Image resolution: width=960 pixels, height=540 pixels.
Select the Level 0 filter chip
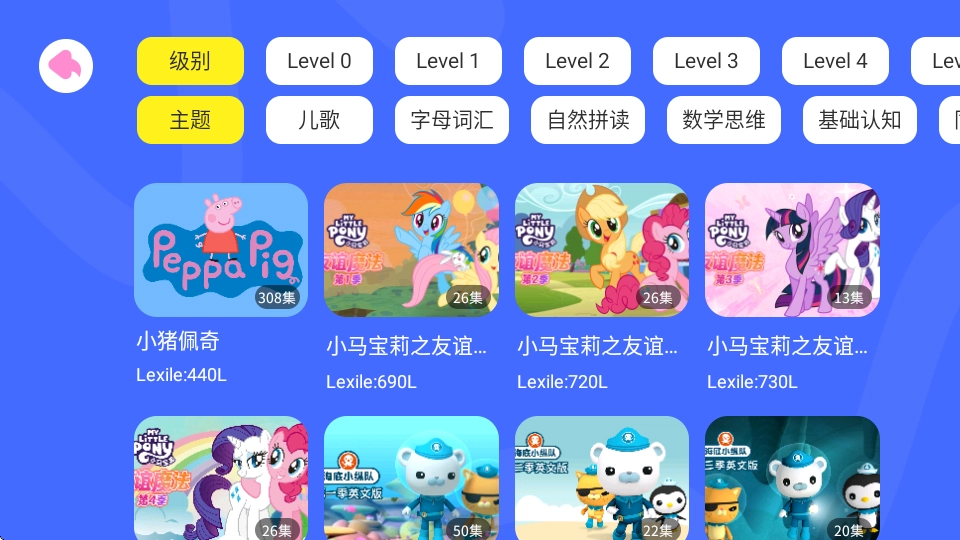pyautogui.click(x=319, y=61)
